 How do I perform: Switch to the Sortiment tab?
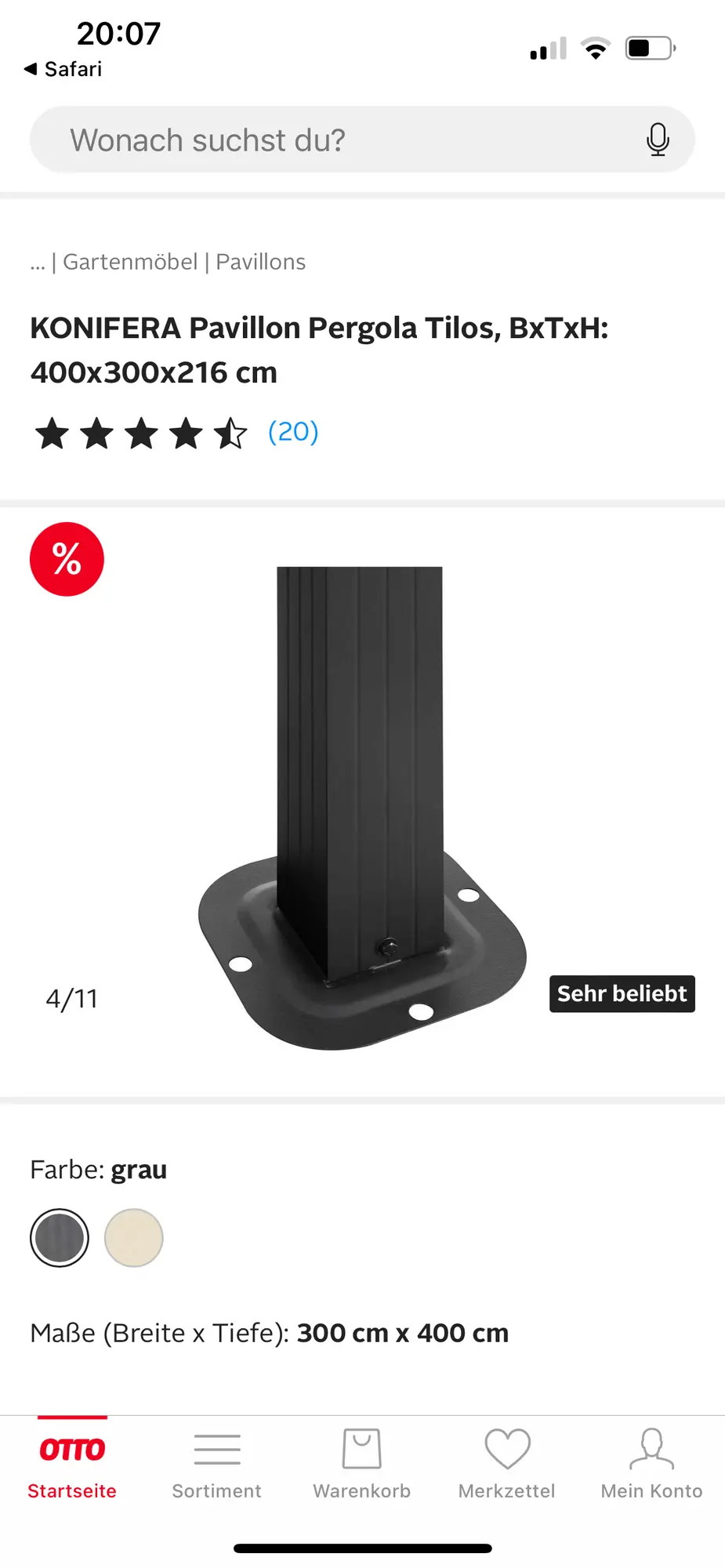217,1462
